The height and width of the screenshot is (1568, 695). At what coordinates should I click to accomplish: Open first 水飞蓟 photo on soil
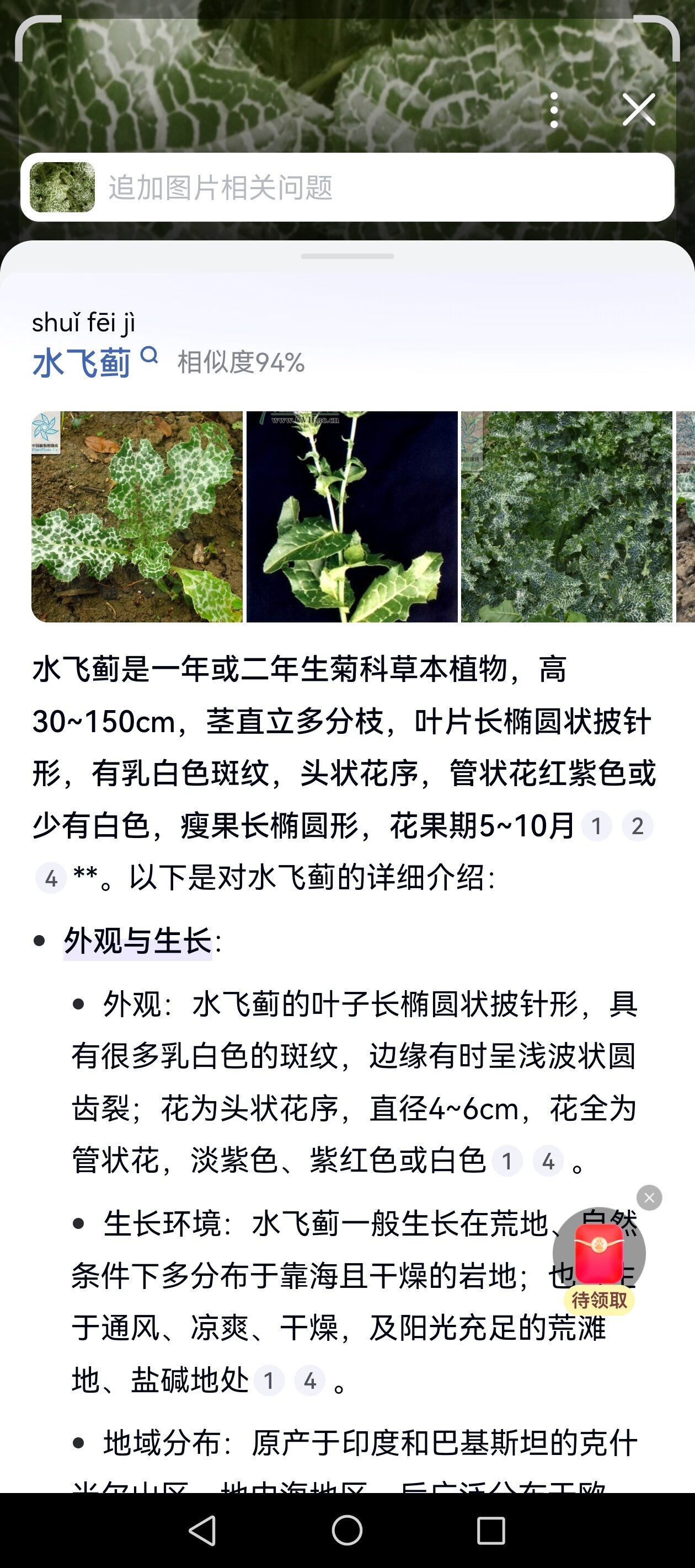(137, 517)
